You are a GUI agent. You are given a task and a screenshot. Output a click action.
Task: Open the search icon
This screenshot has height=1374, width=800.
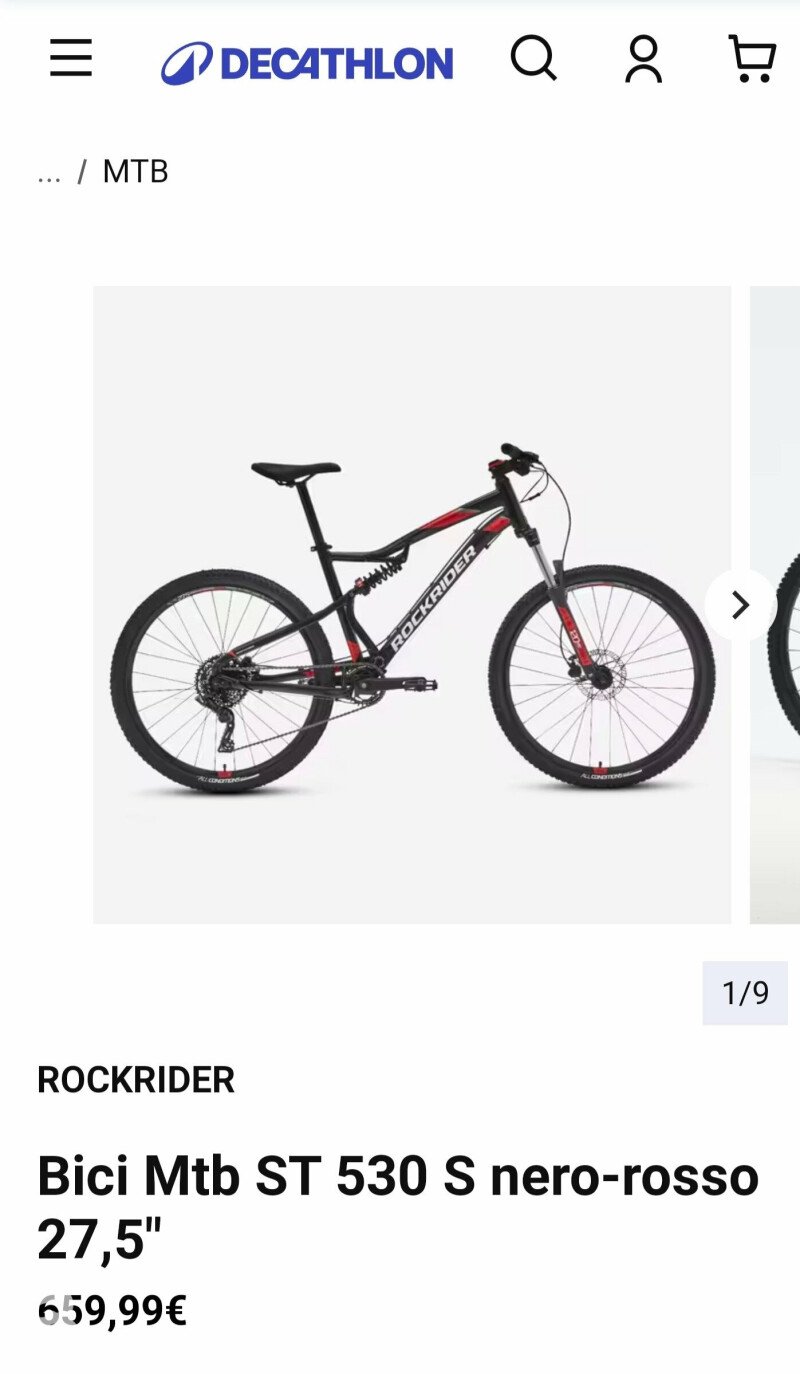tap(533, 59)
